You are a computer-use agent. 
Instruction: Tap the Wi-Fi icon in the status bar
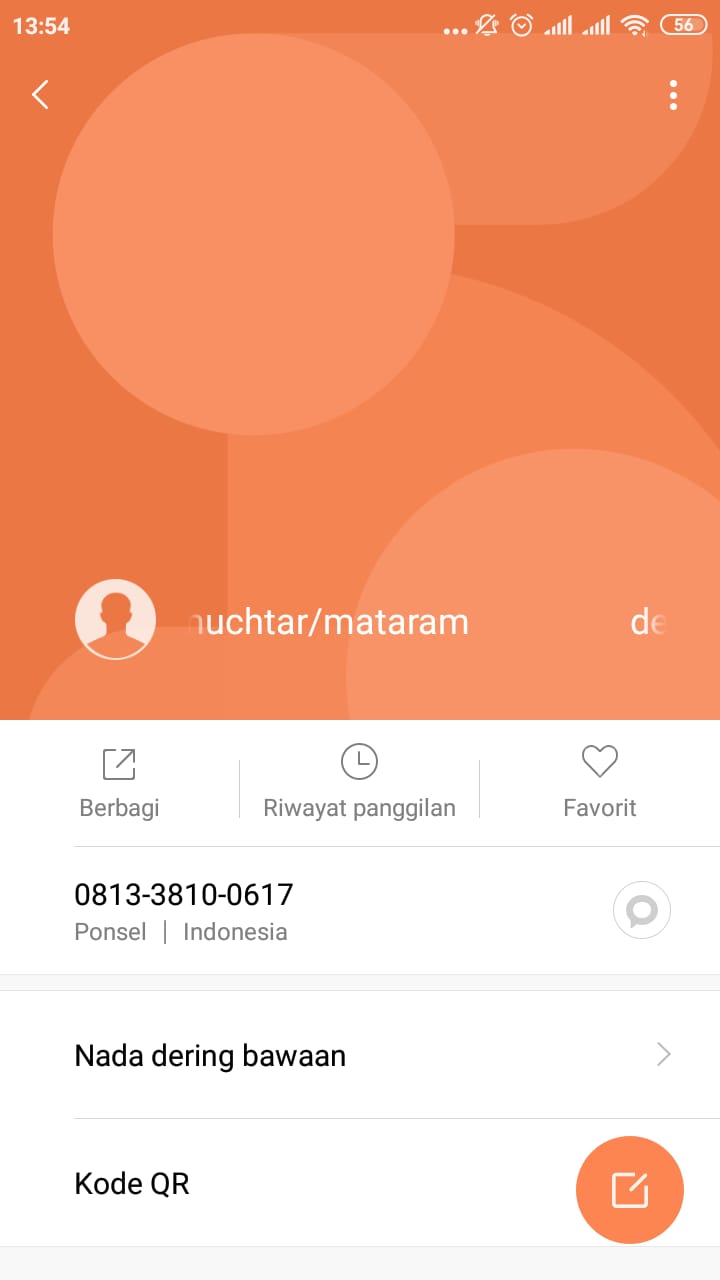point(634,27)
